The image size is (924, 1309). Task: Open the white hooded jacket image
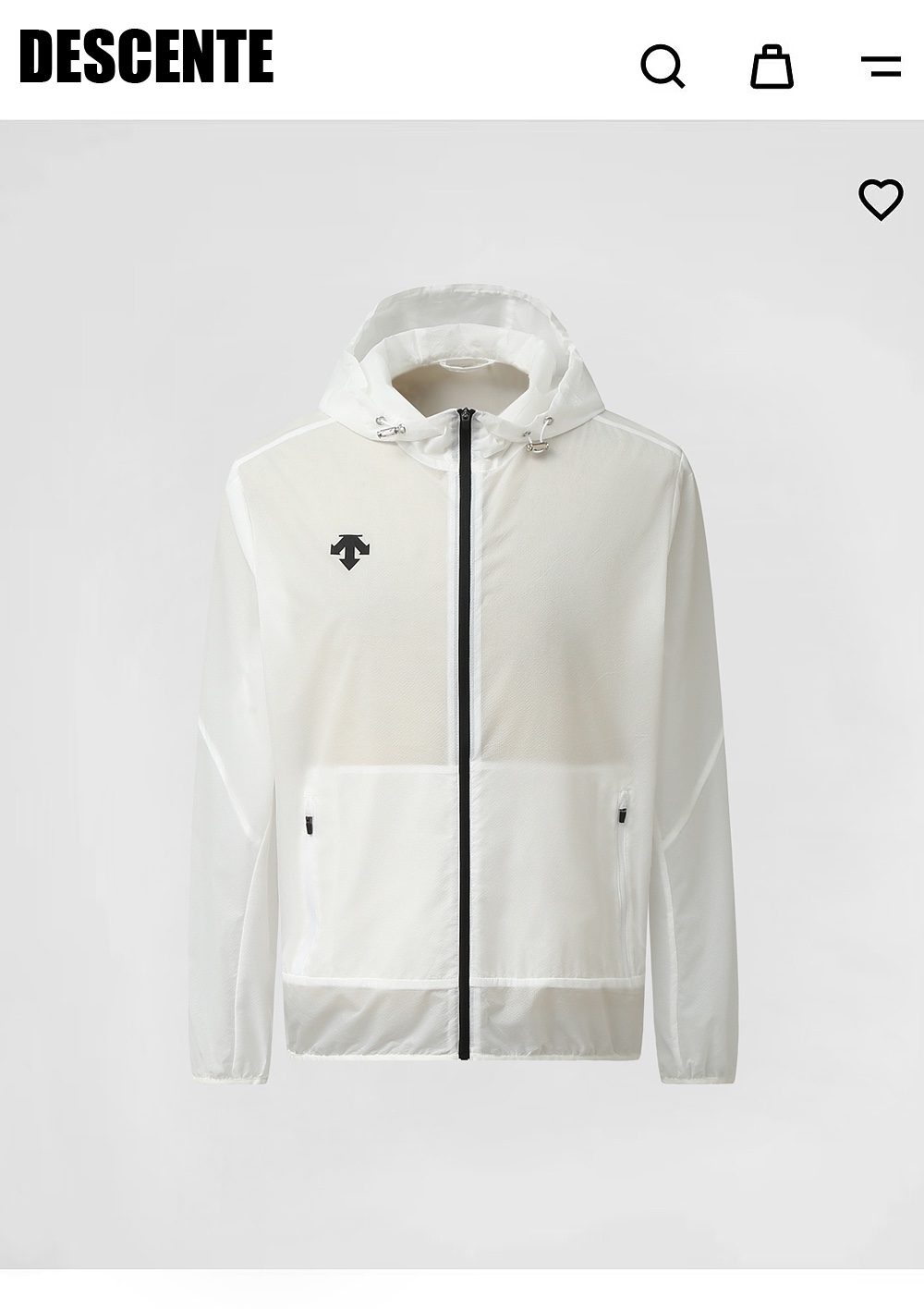[462, 684]
